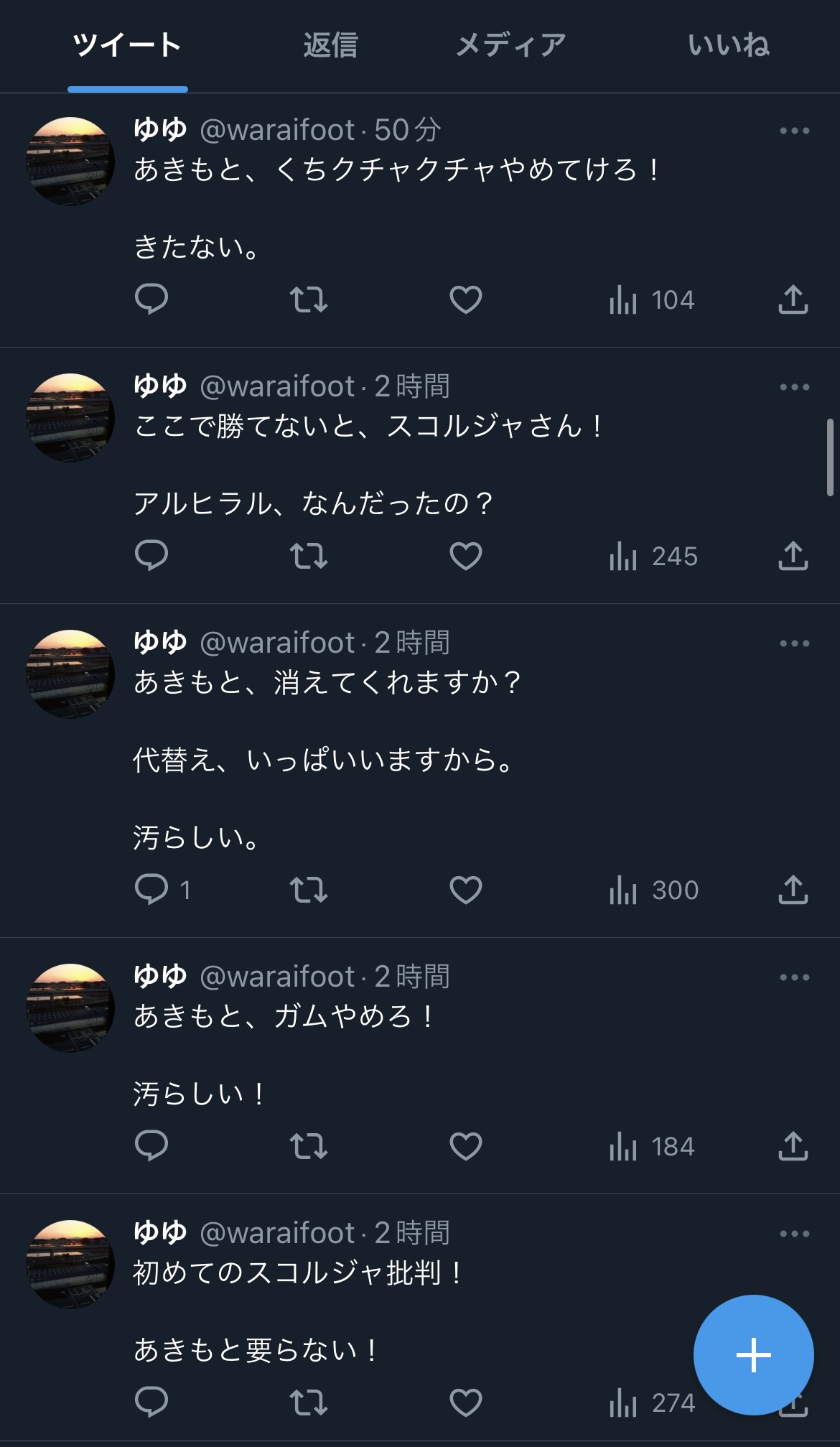Reply to the 初めてのスコルジャ批判！ tweet
The width and height of the screenshot is (840, 1447).
pos(151,1402)
